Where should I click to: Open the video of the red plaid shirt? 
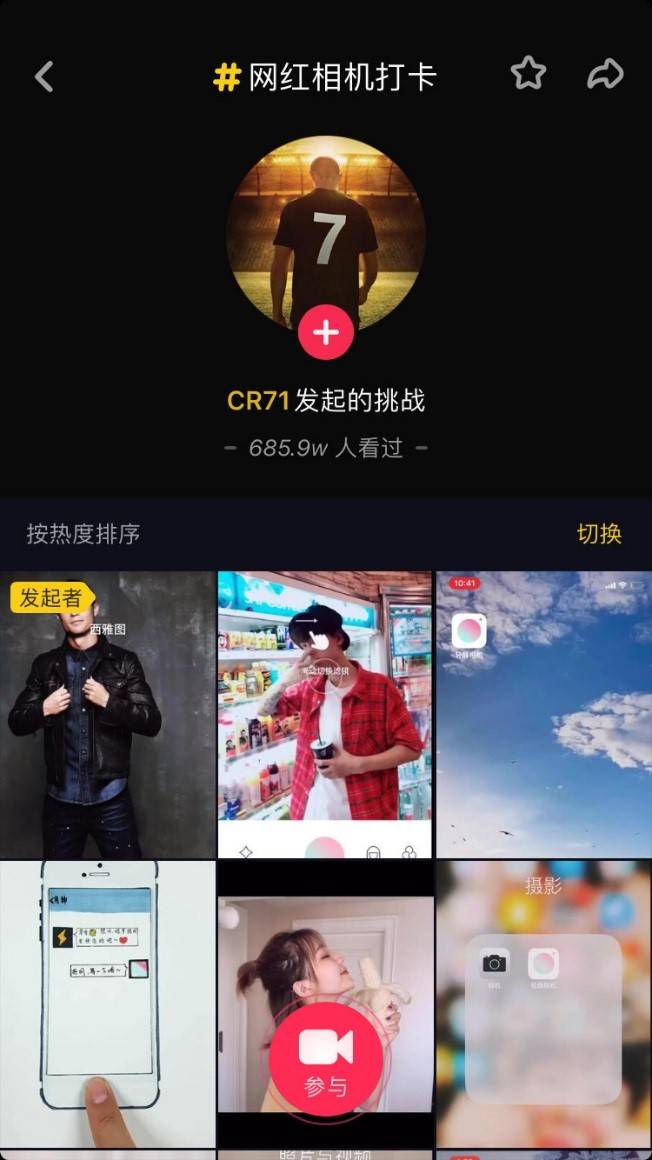[x=325, y=715]
